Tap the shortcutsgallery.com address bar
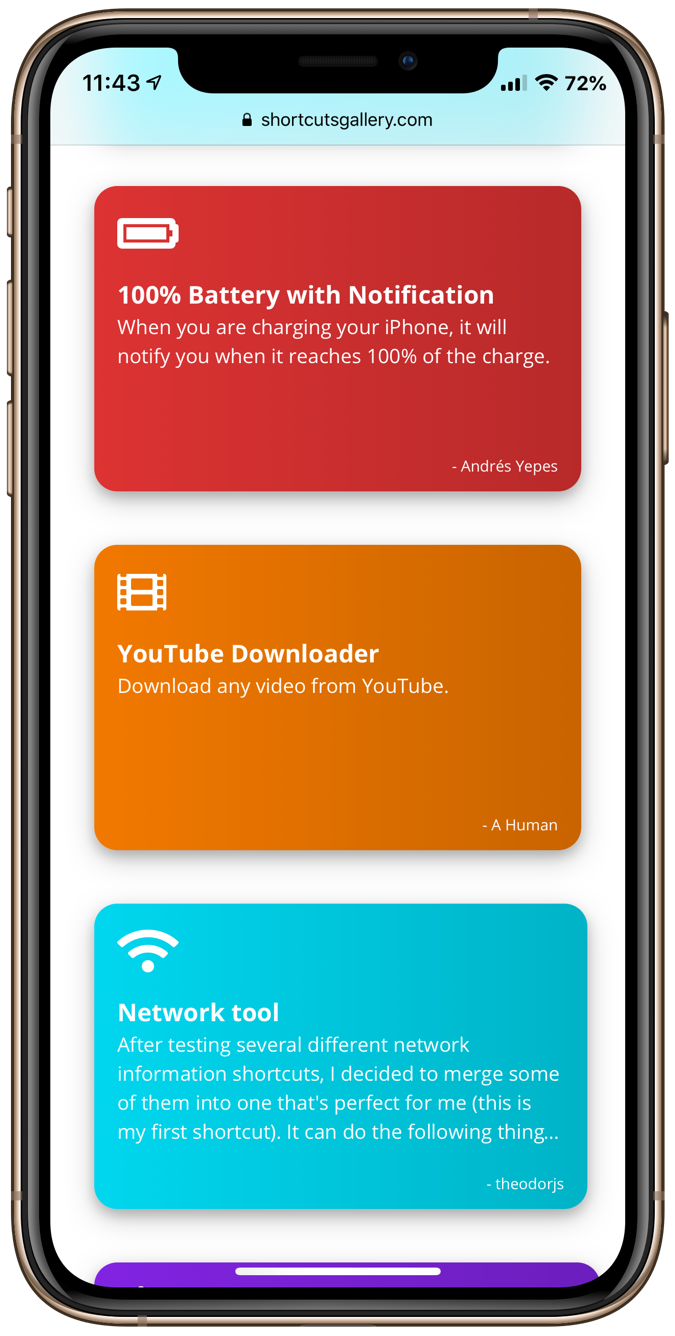The height and width of the screenshot is (1336, 675). (x=338, y=120)
